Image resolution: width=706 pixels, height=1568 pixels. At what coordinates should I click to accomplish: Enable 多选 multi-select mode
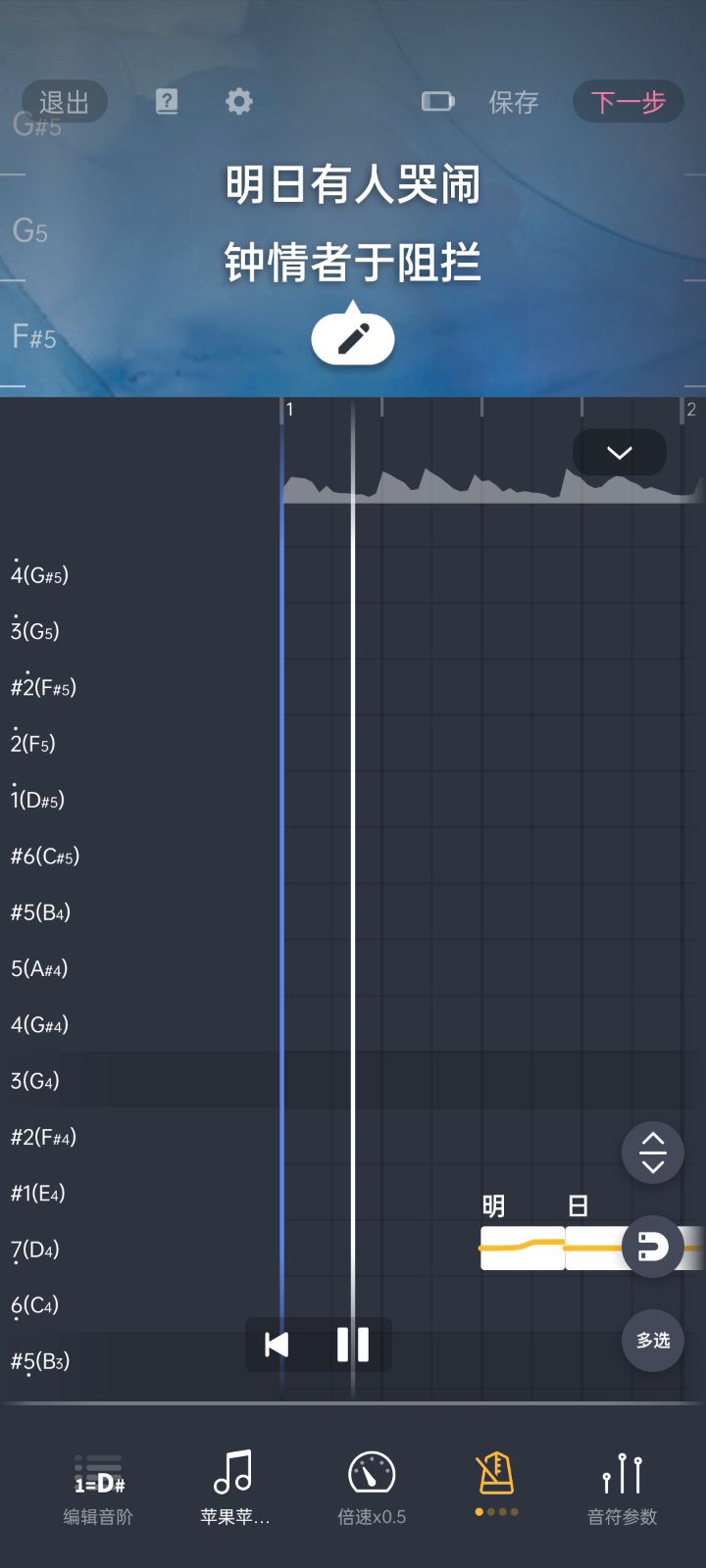point(652,1340)
